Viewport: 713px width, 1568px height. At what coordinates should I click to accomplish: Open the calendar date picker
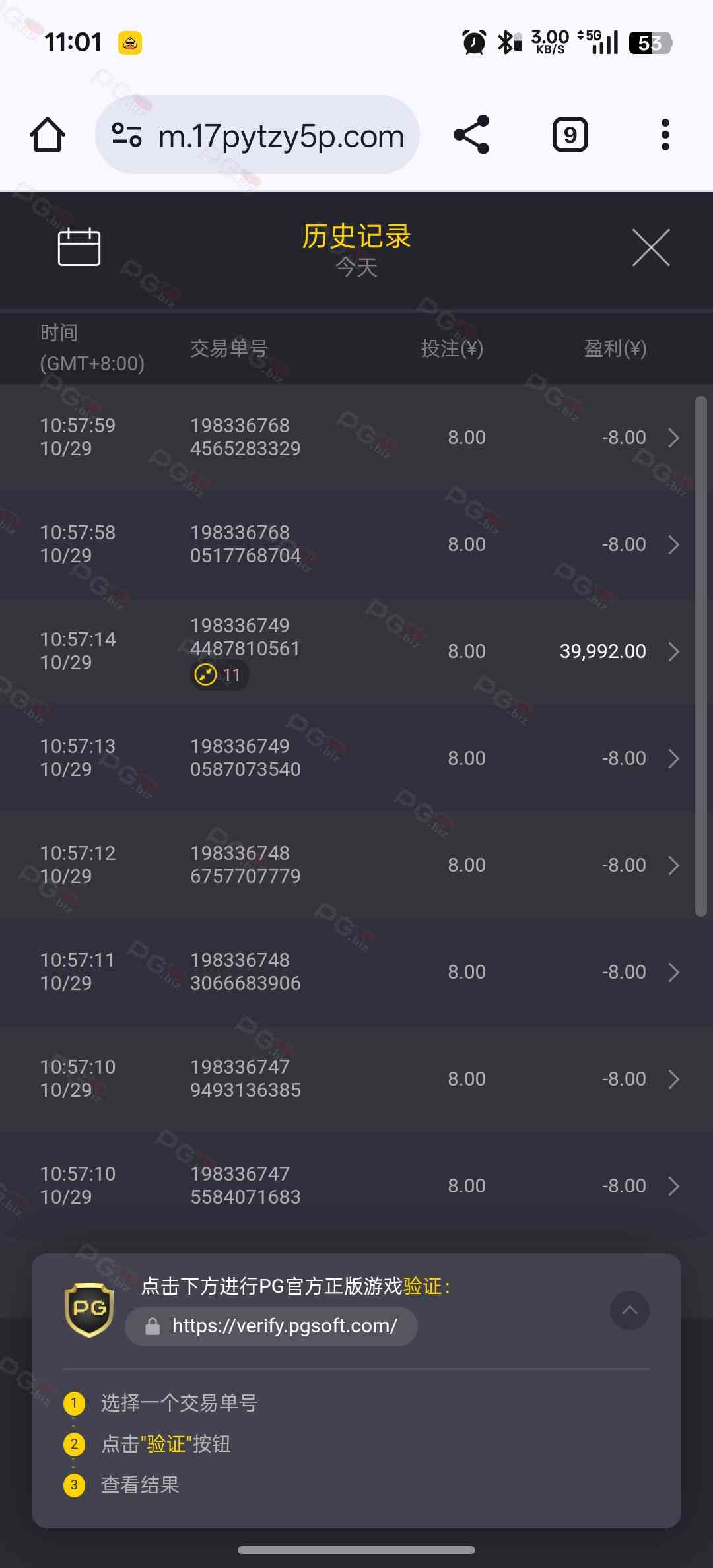[79, 247]
